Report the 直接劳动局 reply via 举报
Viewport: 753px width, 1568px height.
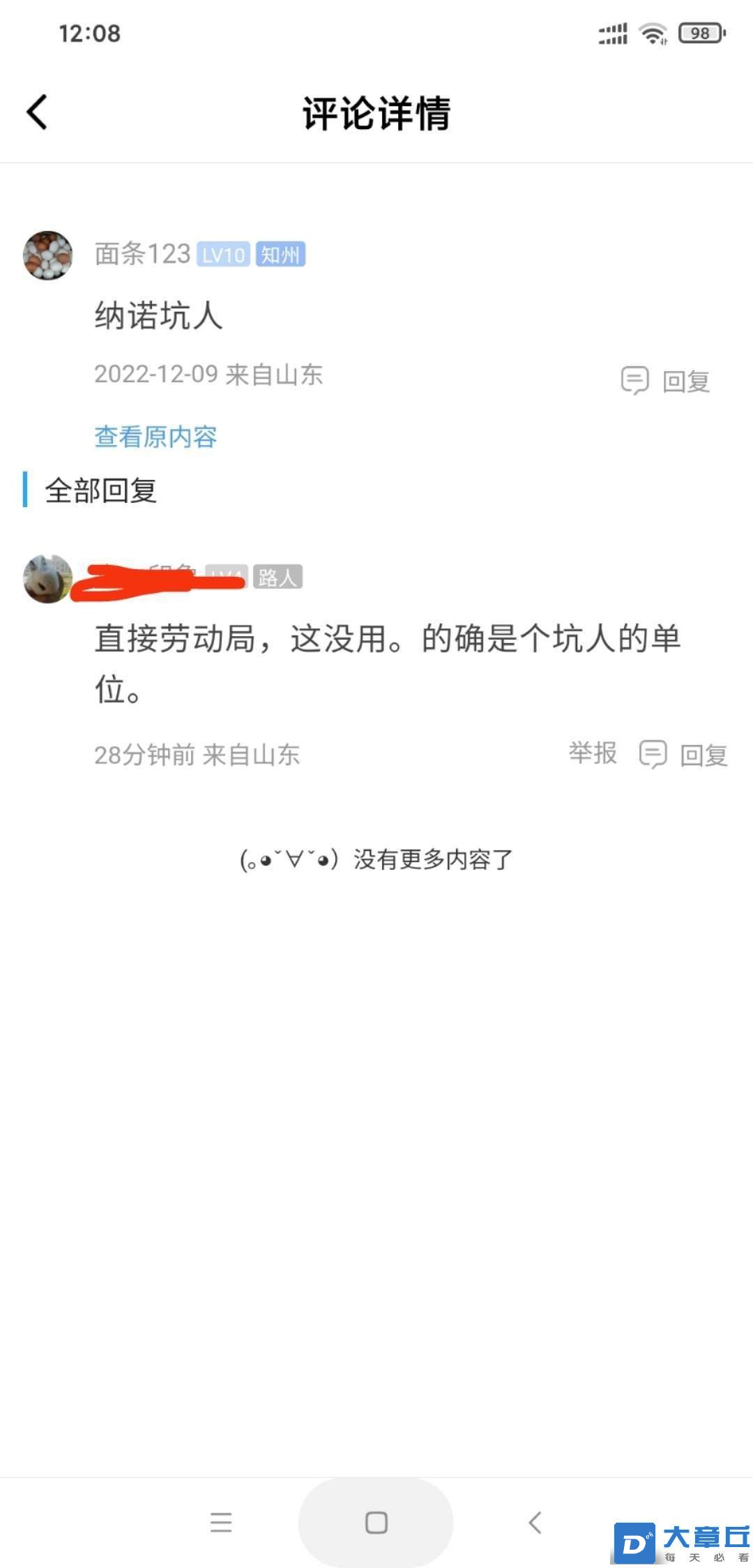click(x=593, y=753)
